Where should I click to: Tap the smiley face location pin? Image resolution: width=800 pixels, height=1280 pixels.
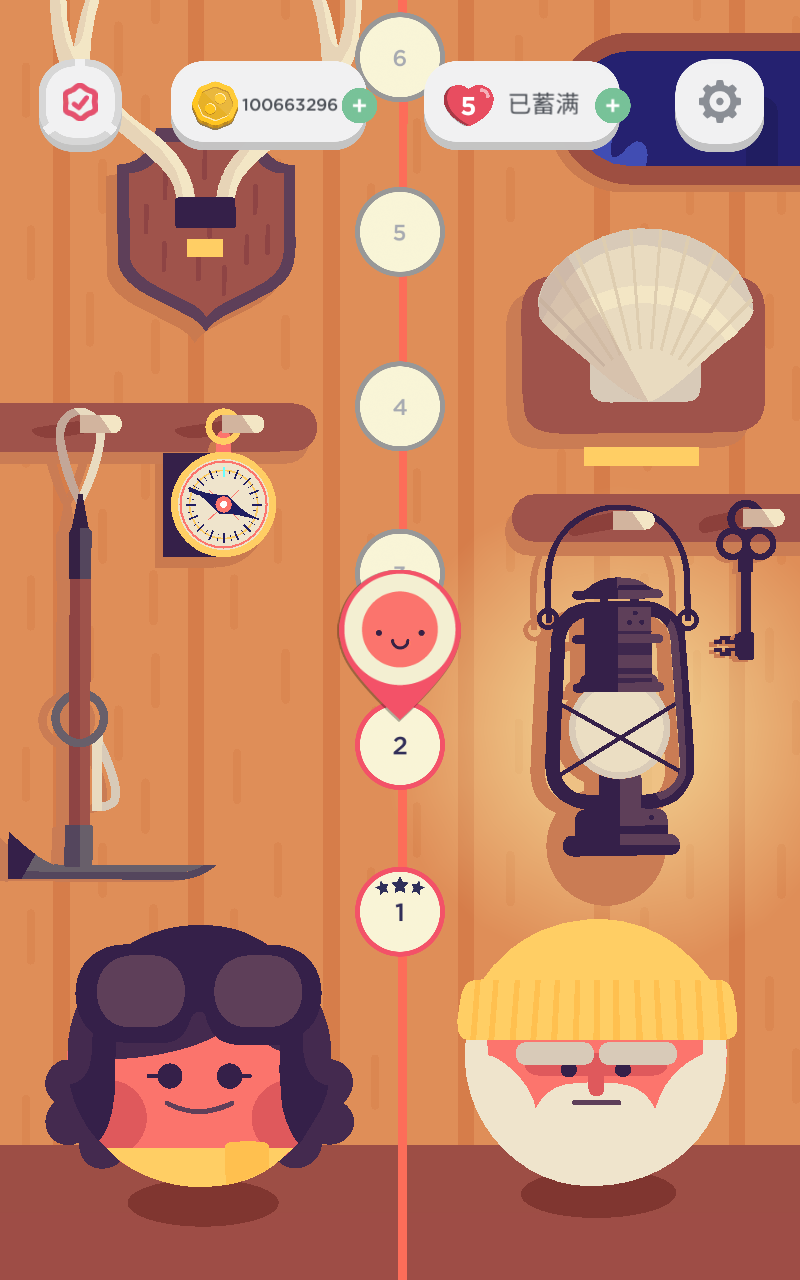click(x=400, y=632)
